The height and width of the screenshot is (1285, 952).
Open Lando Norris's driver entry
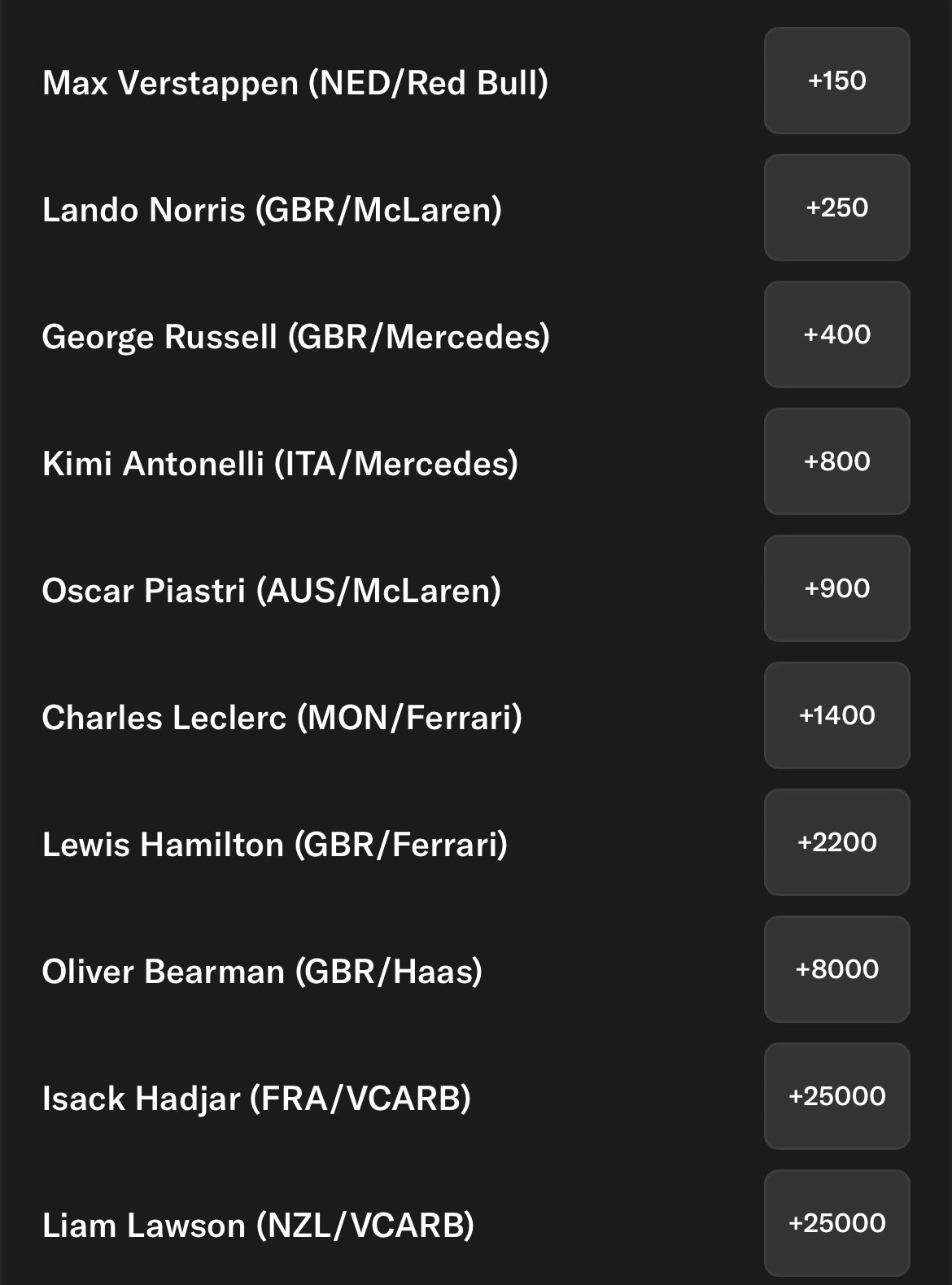point(271,208)
